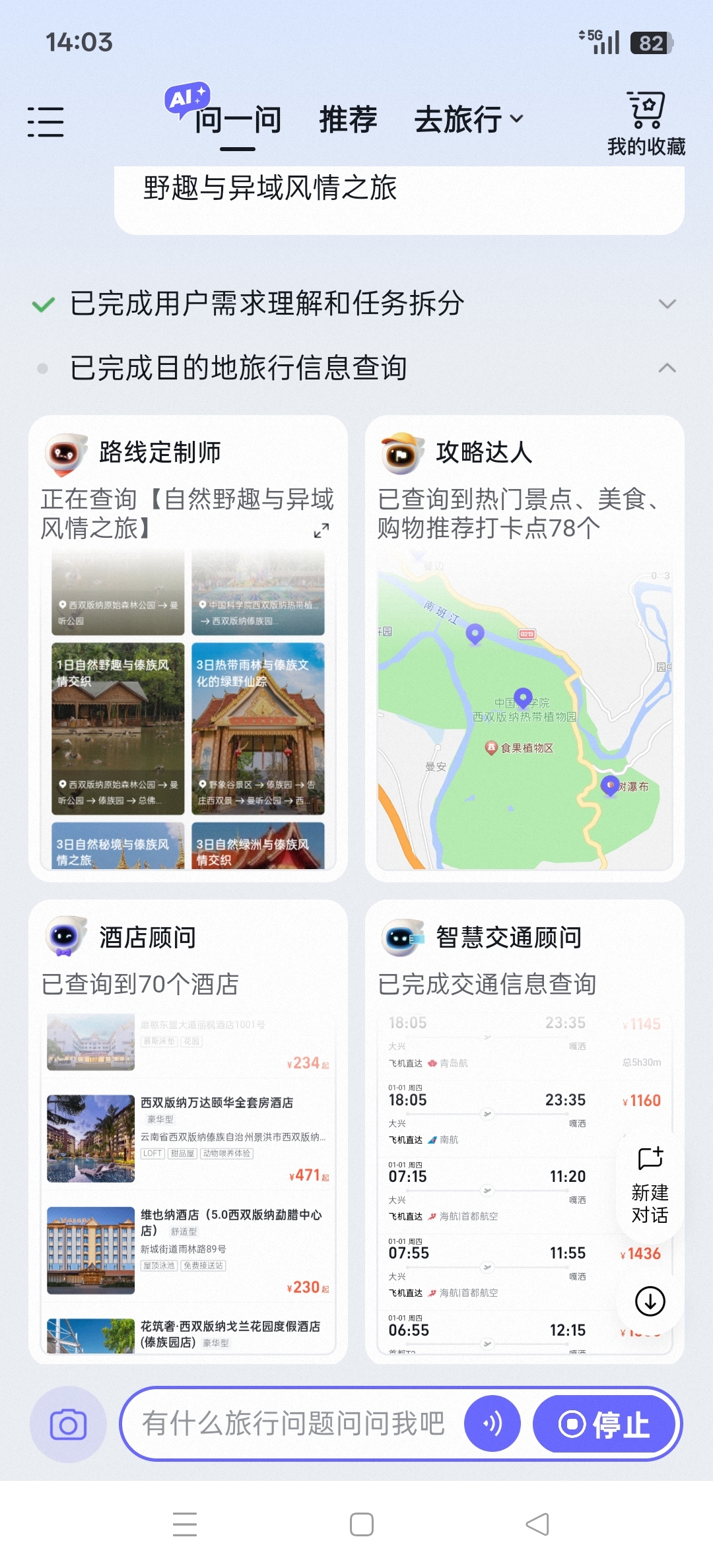Click the circular download arrow icon
Image resolution: width=713 pixels, height=1568 pixels.
tap(650, 1300)
